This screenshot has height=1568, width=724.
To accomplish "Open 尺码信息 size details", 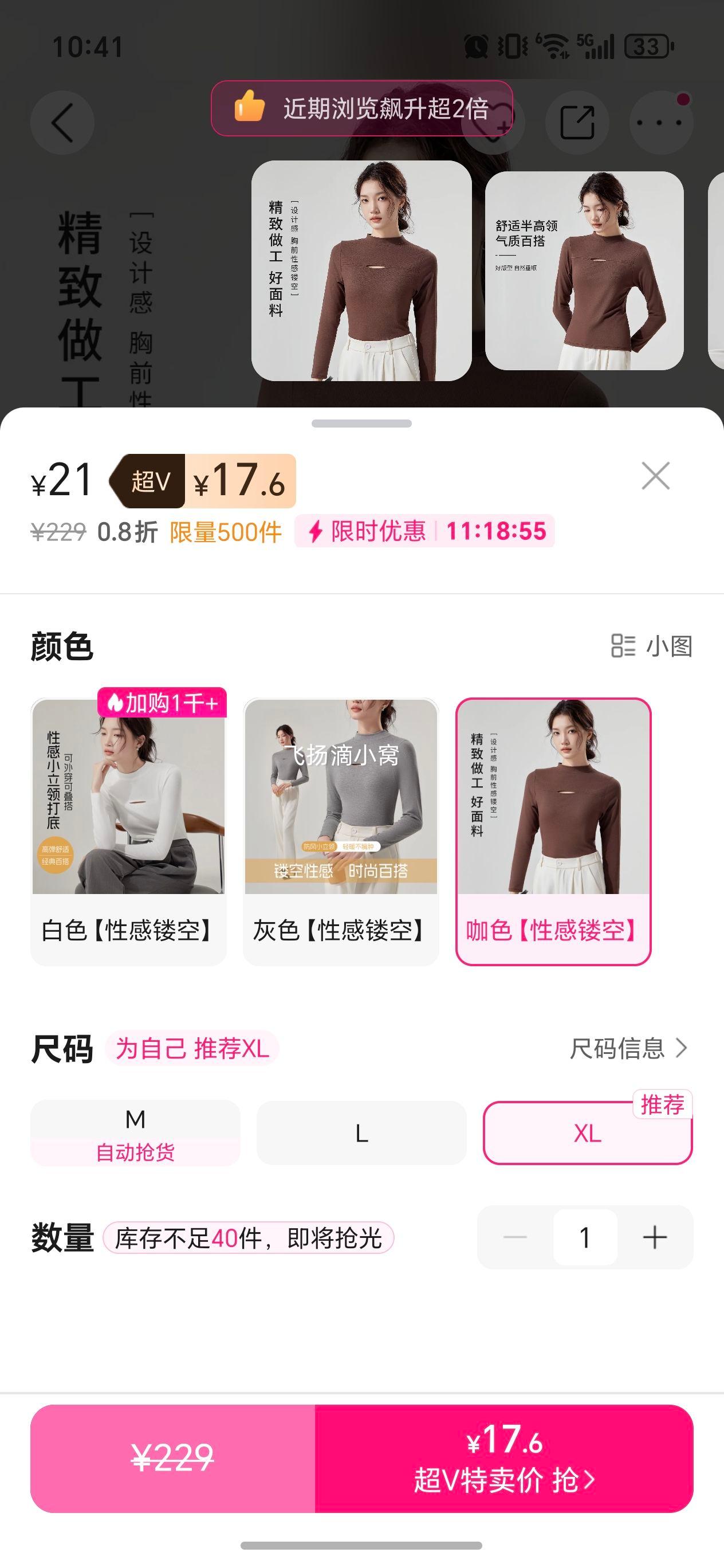I will [x=628, y=1048].
